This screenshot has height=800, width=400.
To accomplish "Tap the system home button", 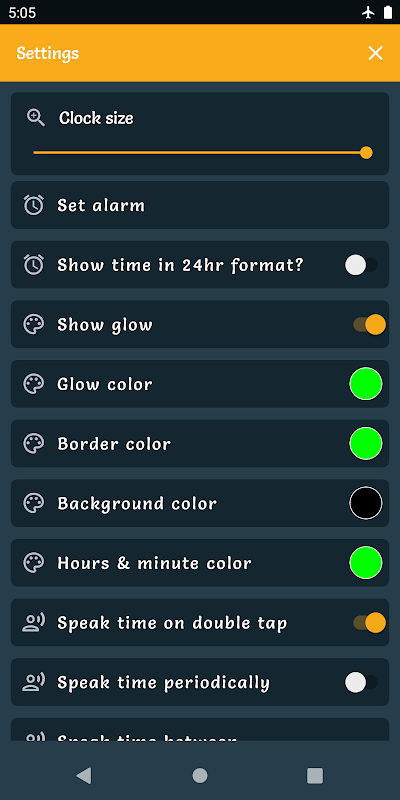I will tap(200, 776).
